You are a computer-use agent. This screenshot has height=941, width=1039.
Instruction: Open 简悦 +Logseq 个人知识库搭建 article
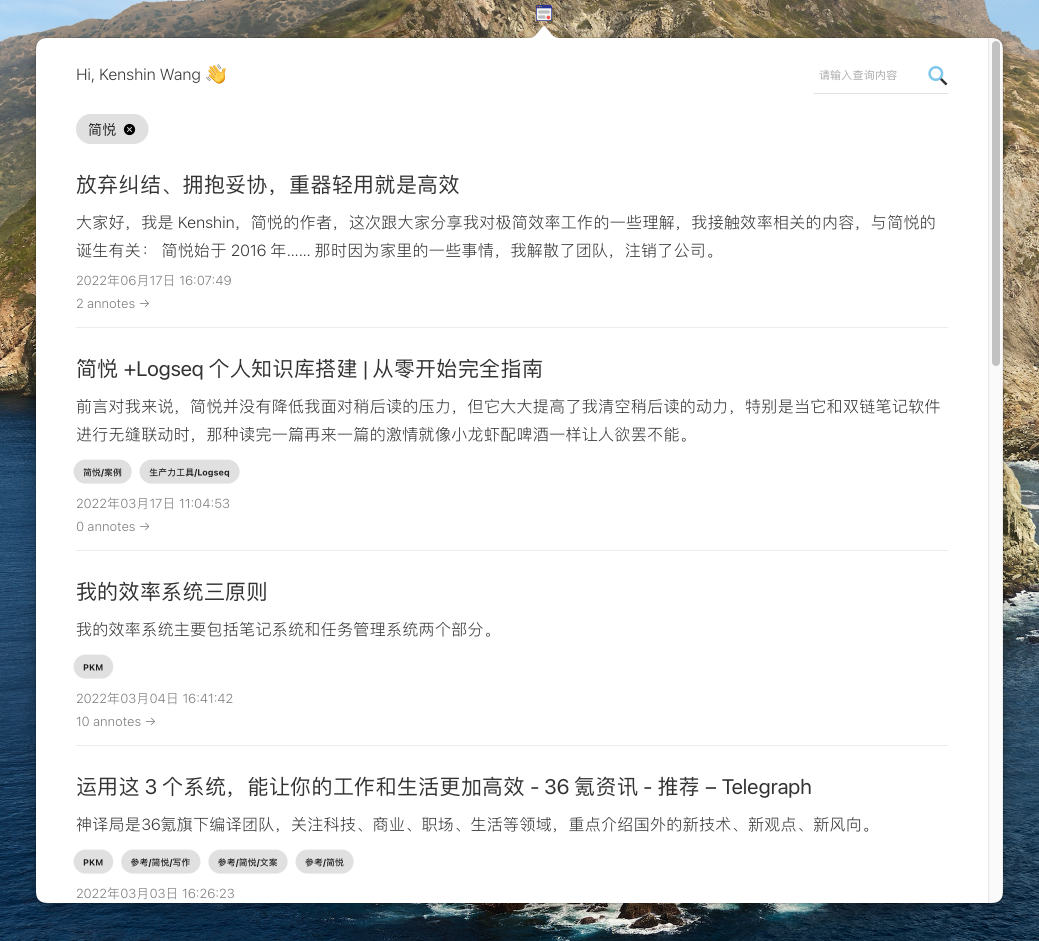point(309,369)
